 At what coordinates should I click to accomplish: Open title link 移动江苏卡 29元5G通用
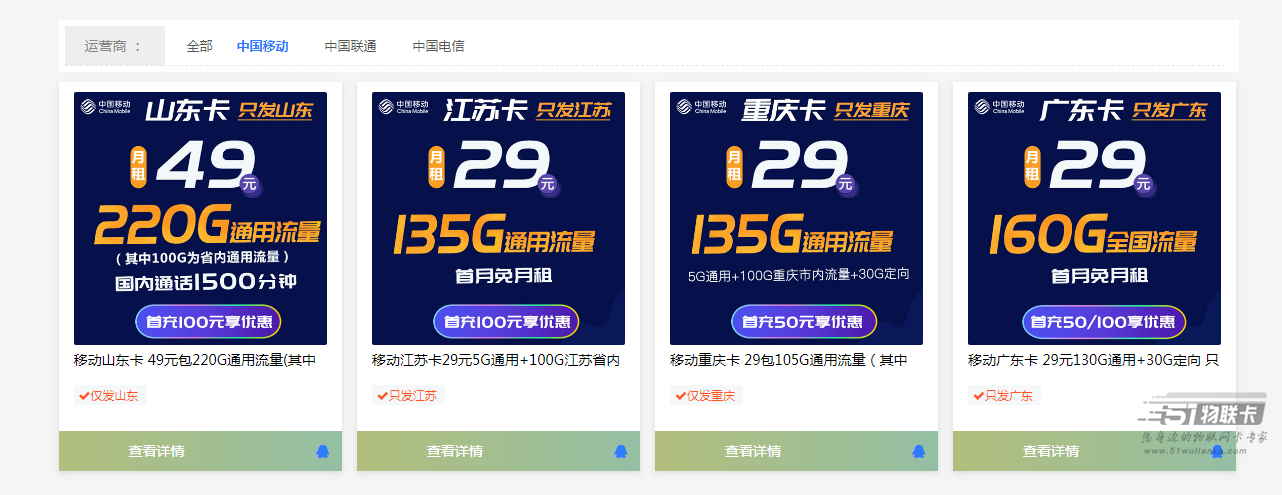(x=496, y=360)
